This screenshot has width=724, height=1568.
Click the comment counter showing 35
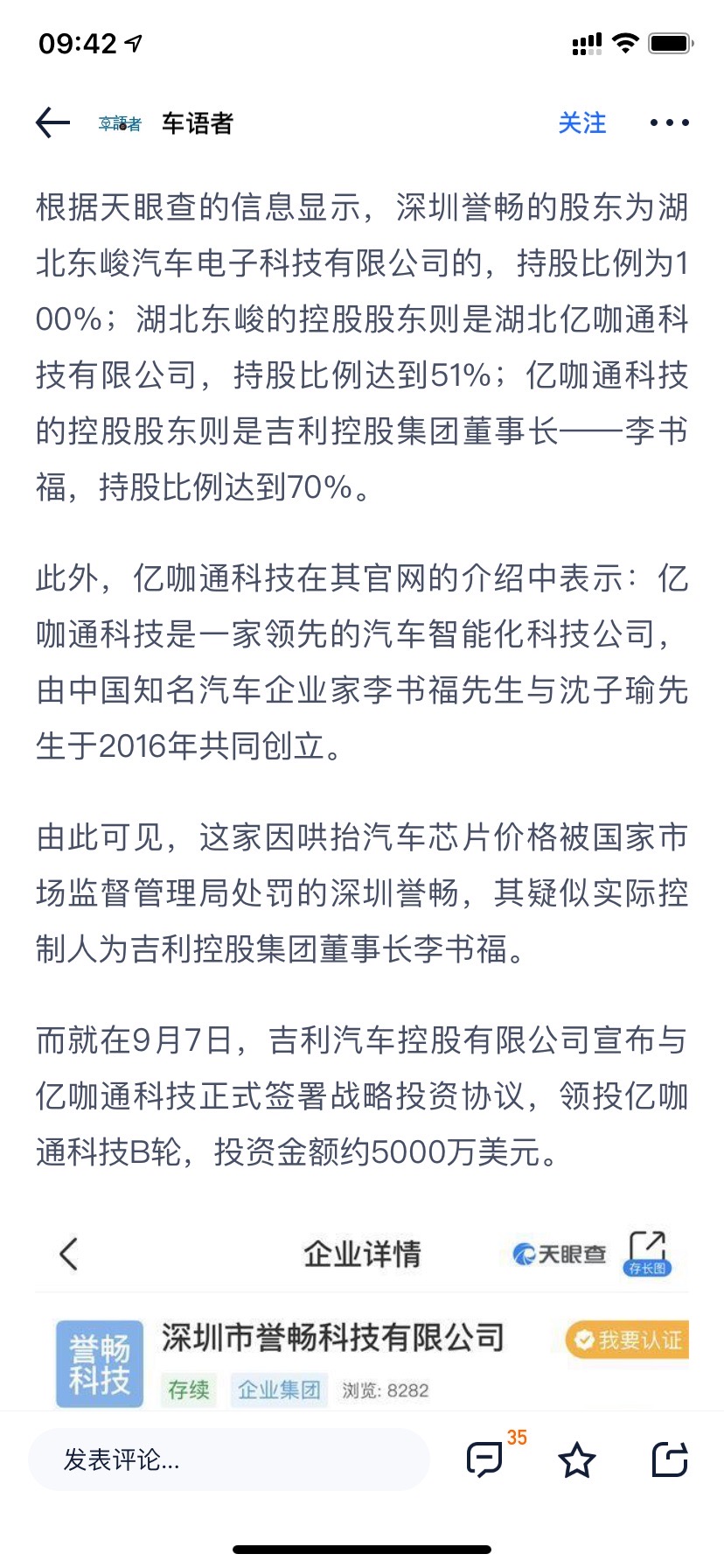point(516,1436)
